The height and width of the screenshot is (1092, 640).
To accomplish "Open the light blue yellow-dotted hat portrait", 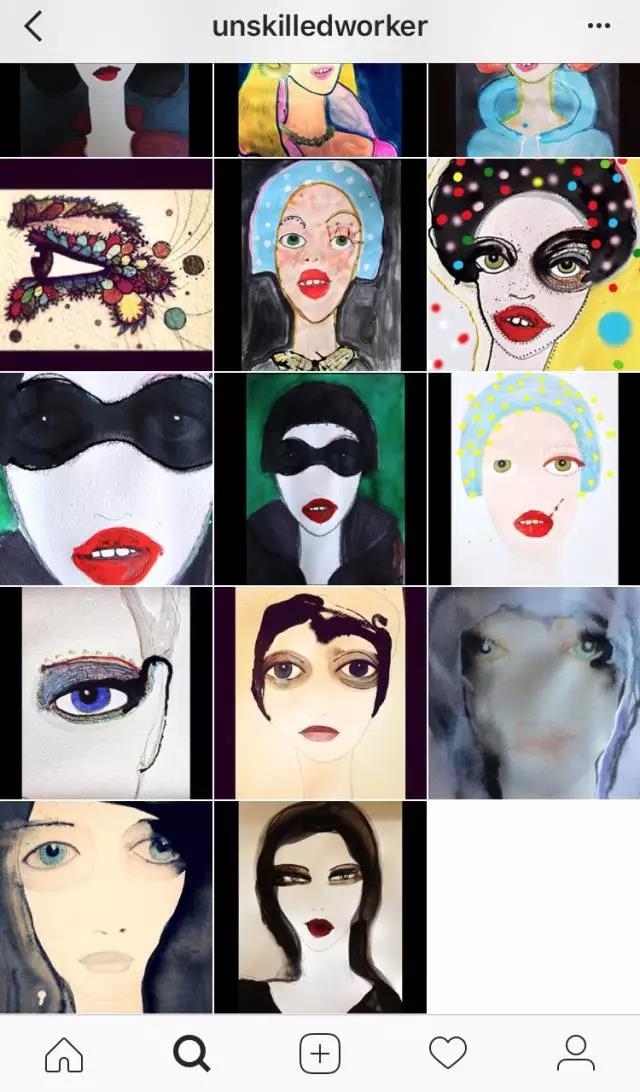I will [534, 479].
